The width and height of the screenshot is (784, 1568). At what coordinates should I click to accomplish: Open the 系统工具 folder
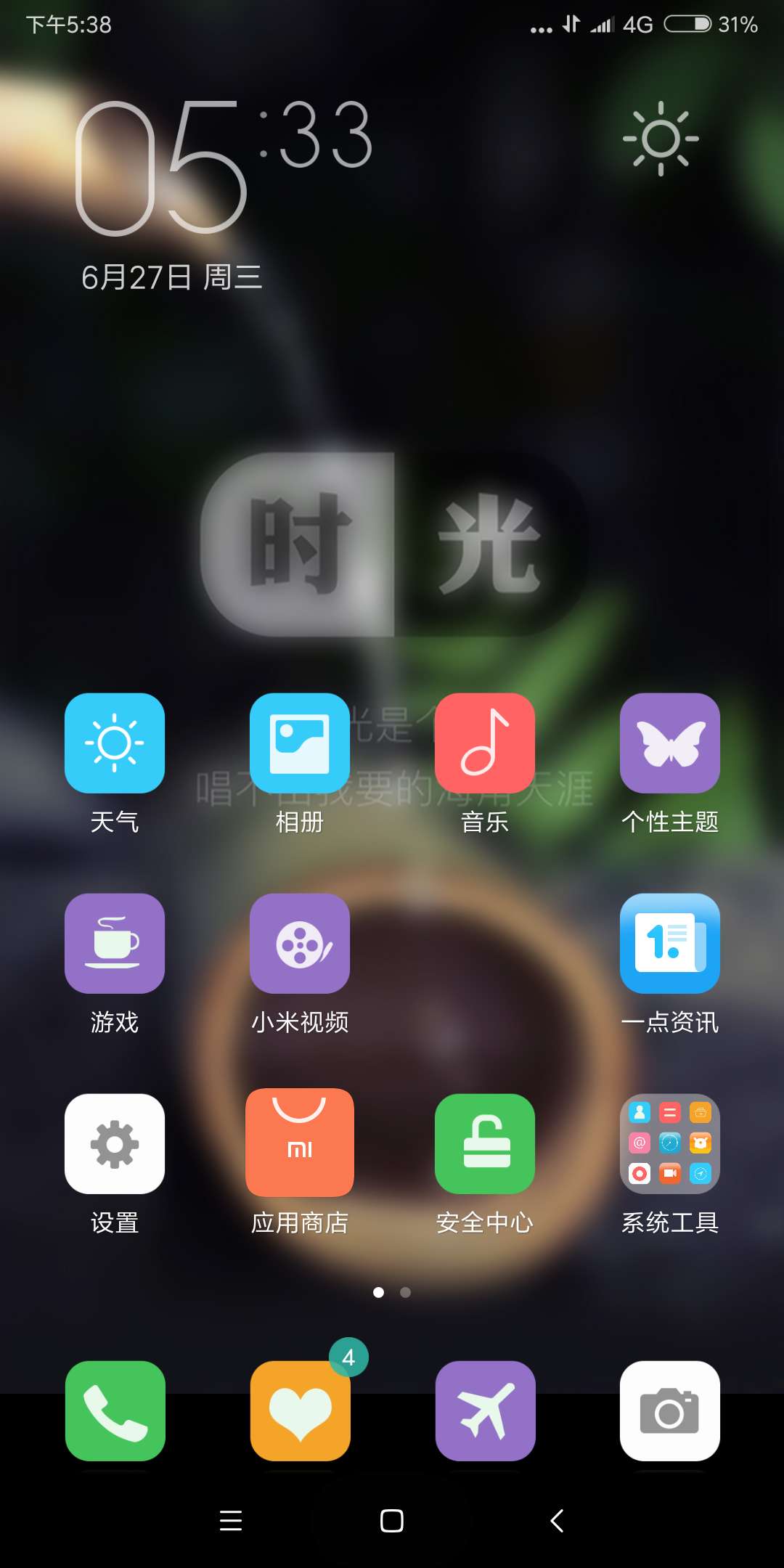click(x=670, y=1144)
